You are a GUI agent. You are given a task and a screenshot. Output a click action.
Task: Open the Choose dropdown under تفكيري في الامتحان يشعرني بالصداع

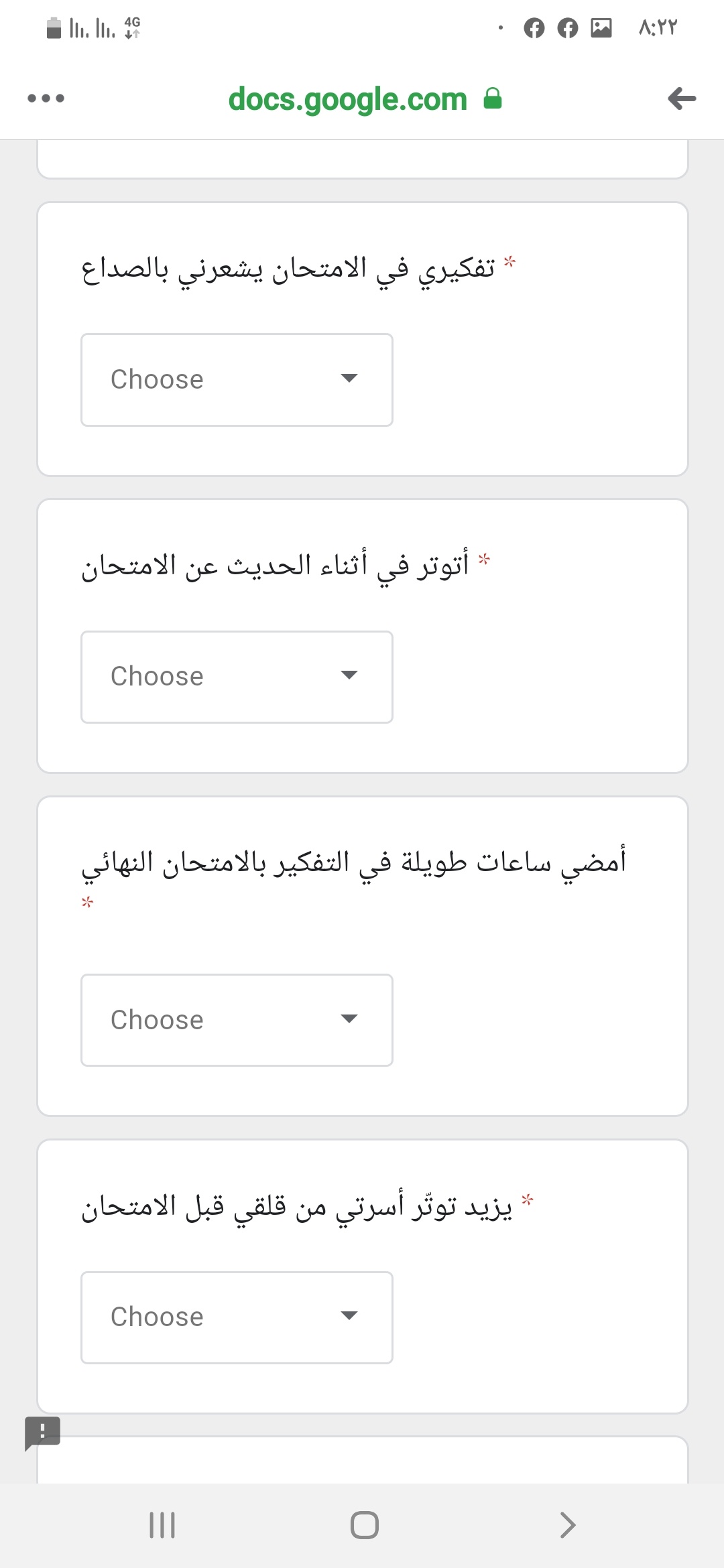point(237,379)
